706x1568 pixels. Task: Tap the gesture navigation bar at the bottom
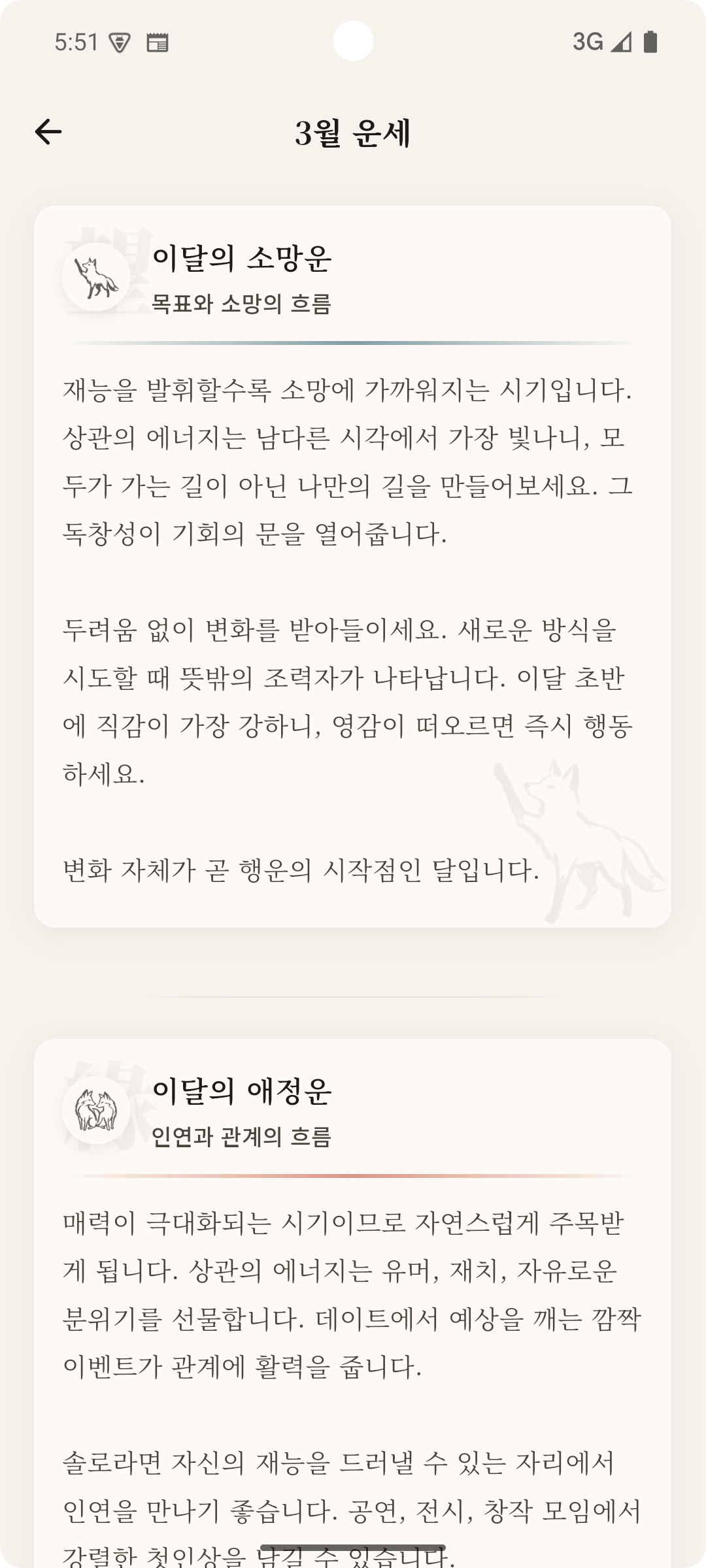(353, 1545)
